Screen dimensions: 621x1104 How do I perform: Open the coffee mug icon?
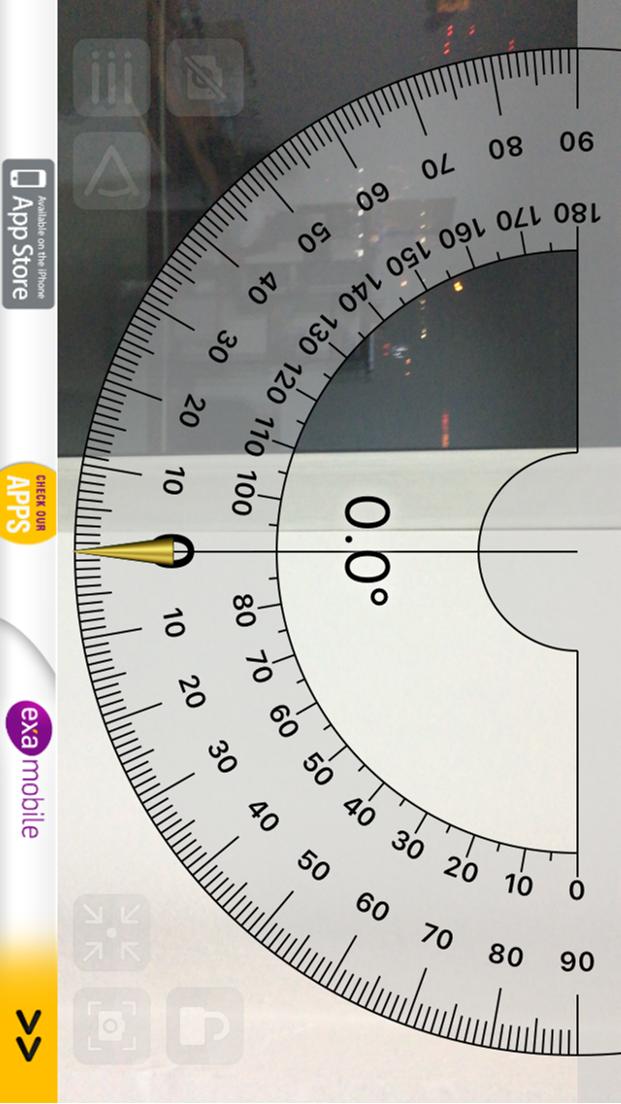click(x=205, y=1025)
